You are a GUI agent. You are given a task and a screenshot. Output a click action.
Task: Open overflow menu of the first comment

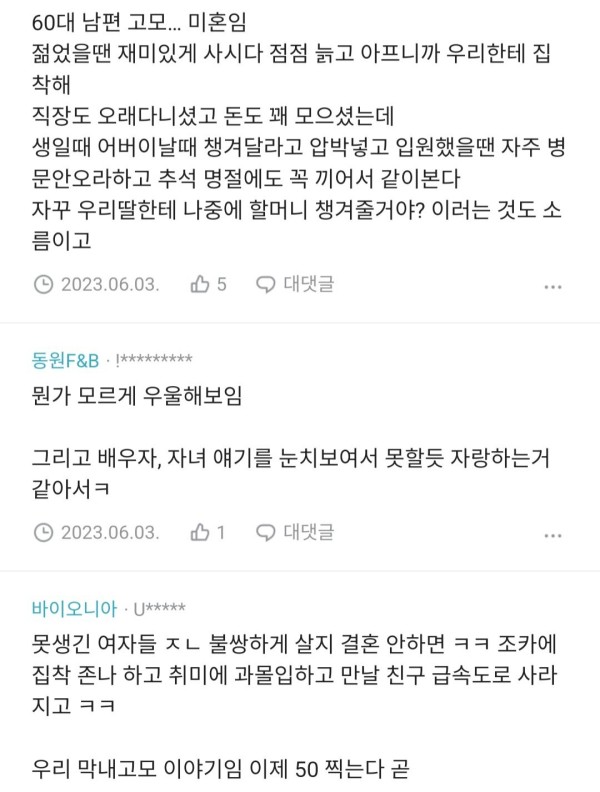click(x=553, y=285)
